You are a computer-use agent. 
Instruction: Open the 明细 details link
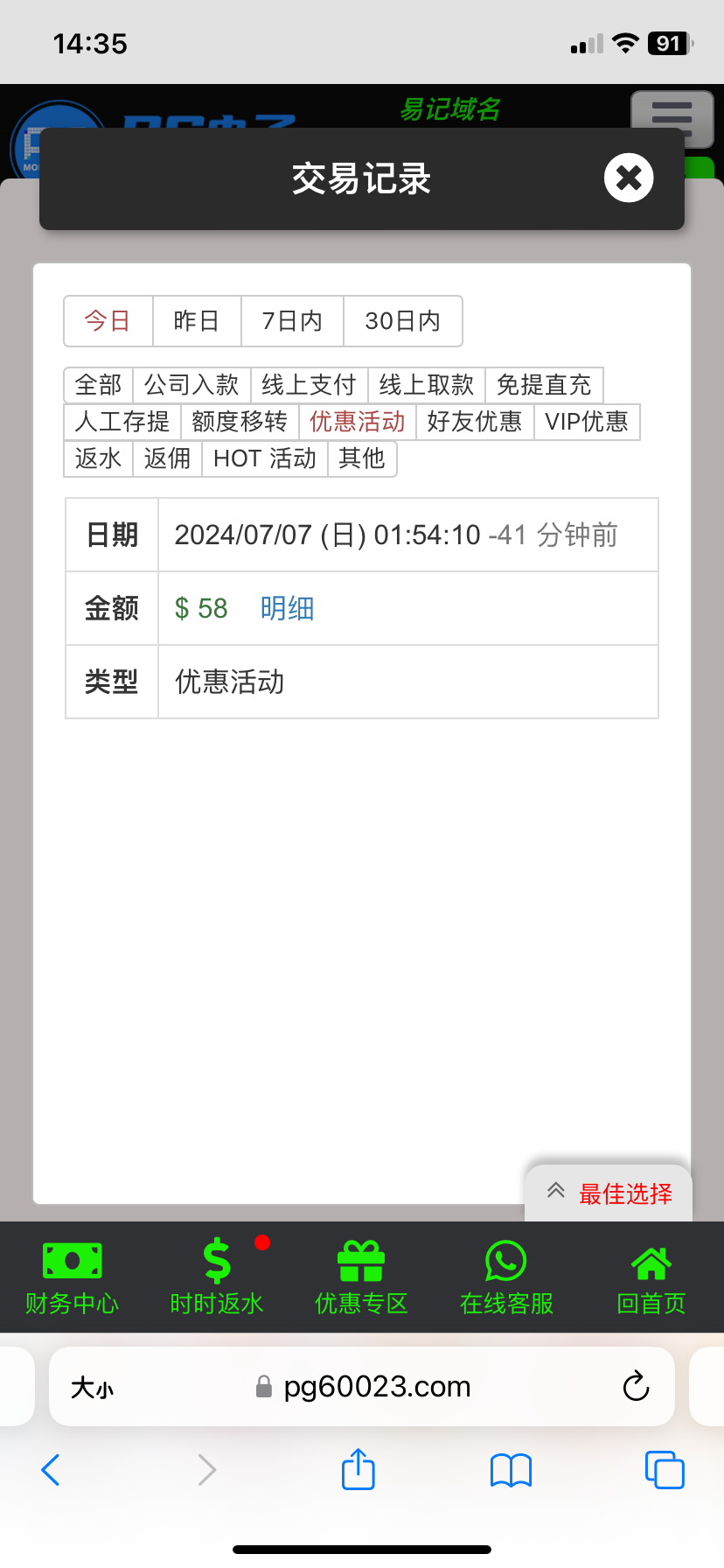[x=287, y=608]
